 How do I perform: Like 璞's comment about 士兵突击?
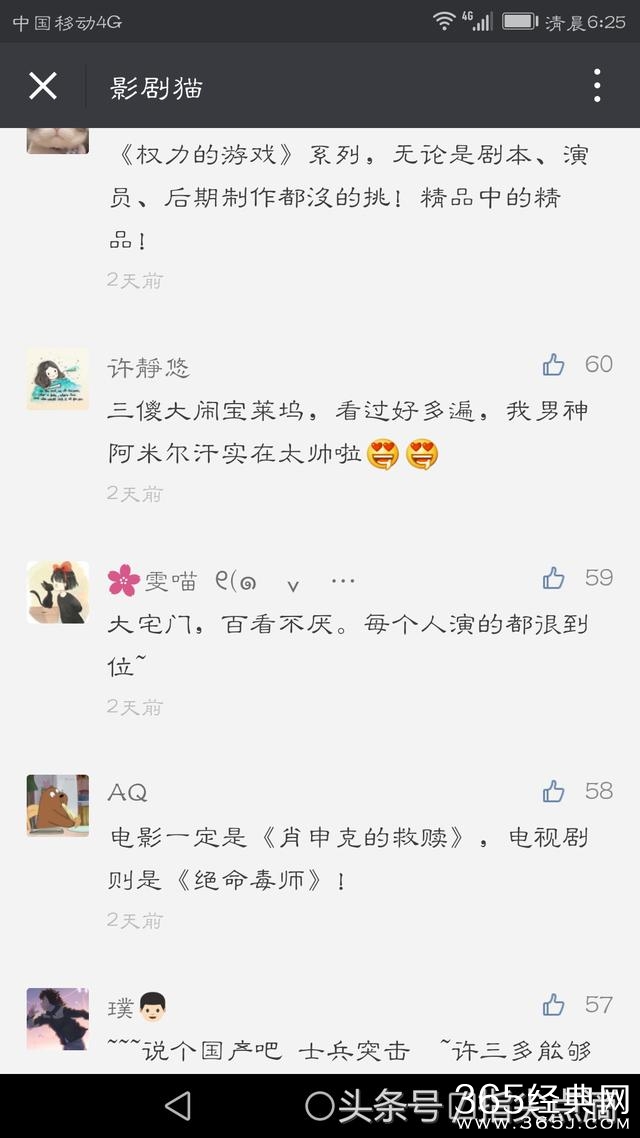coord(554,1005)
